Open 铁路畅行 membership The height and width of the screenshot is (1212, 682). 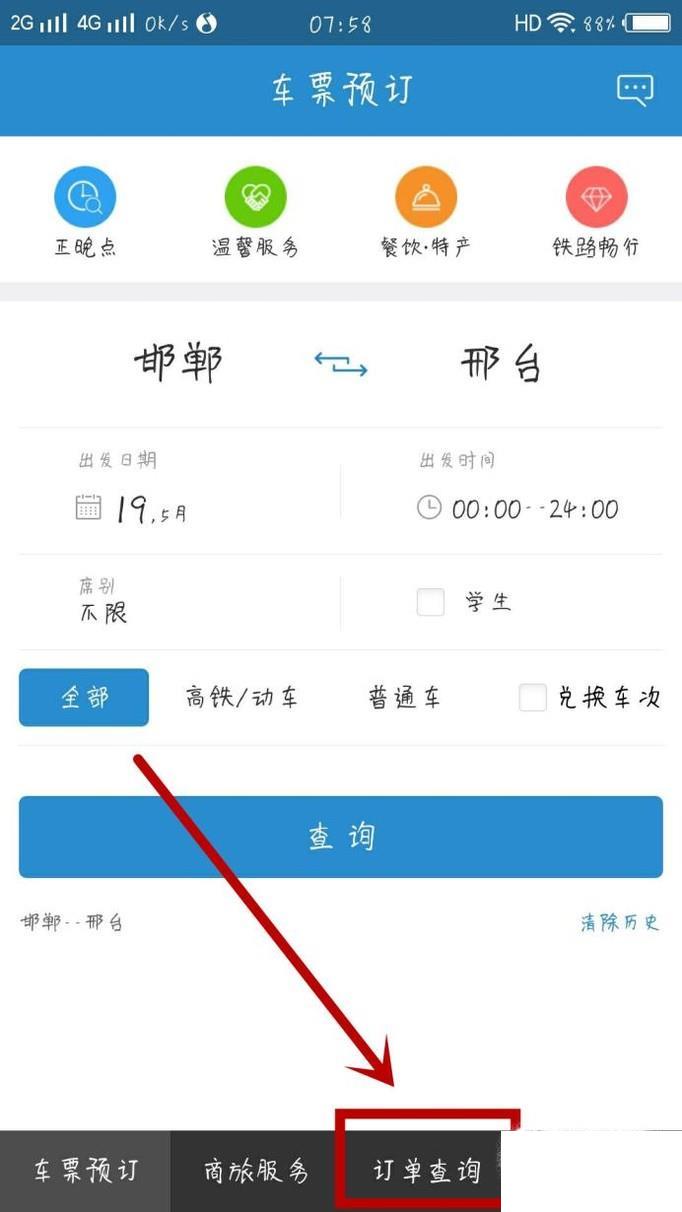(x=596, y=212)
